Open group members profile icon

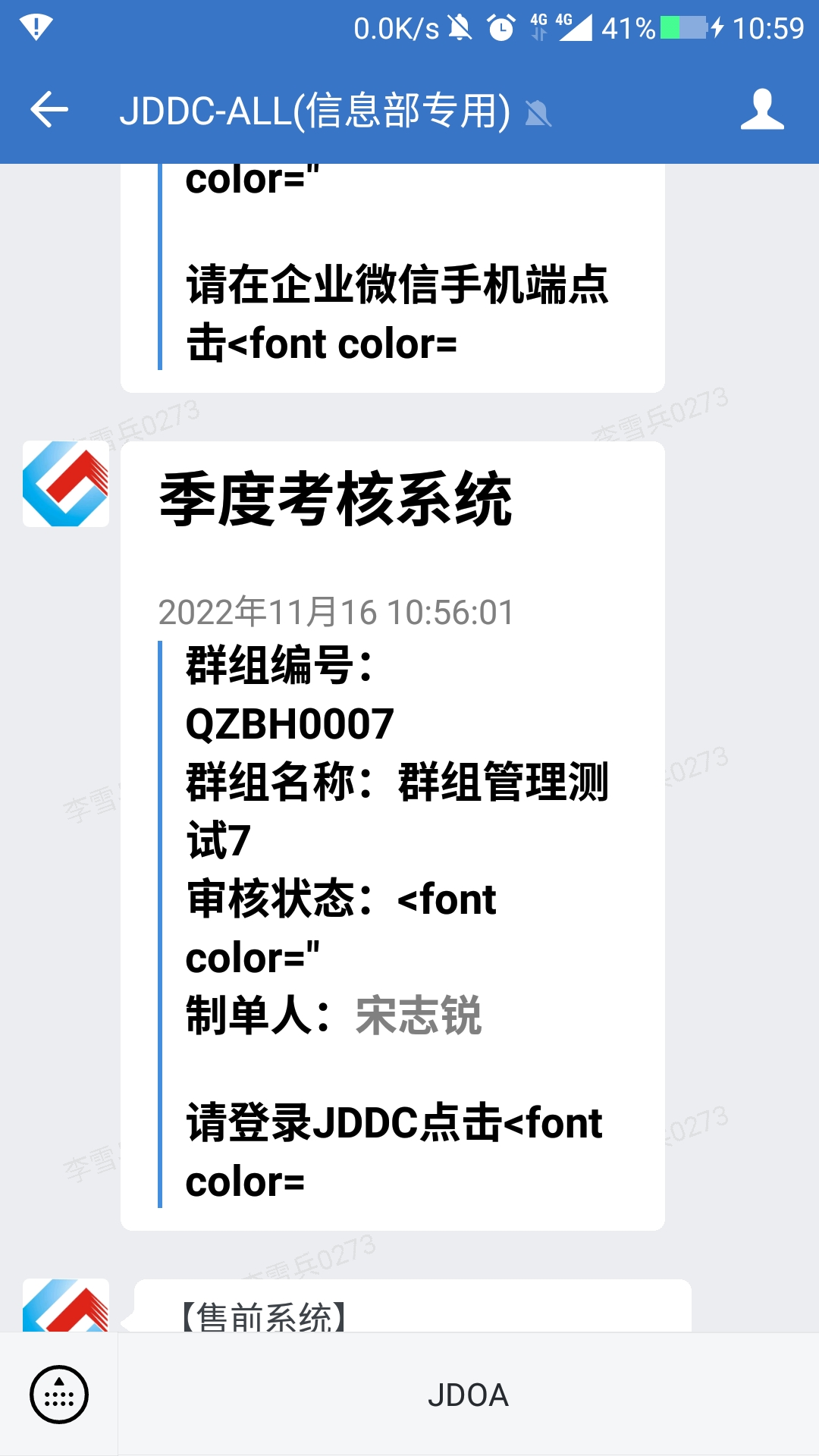click(761, 110)
